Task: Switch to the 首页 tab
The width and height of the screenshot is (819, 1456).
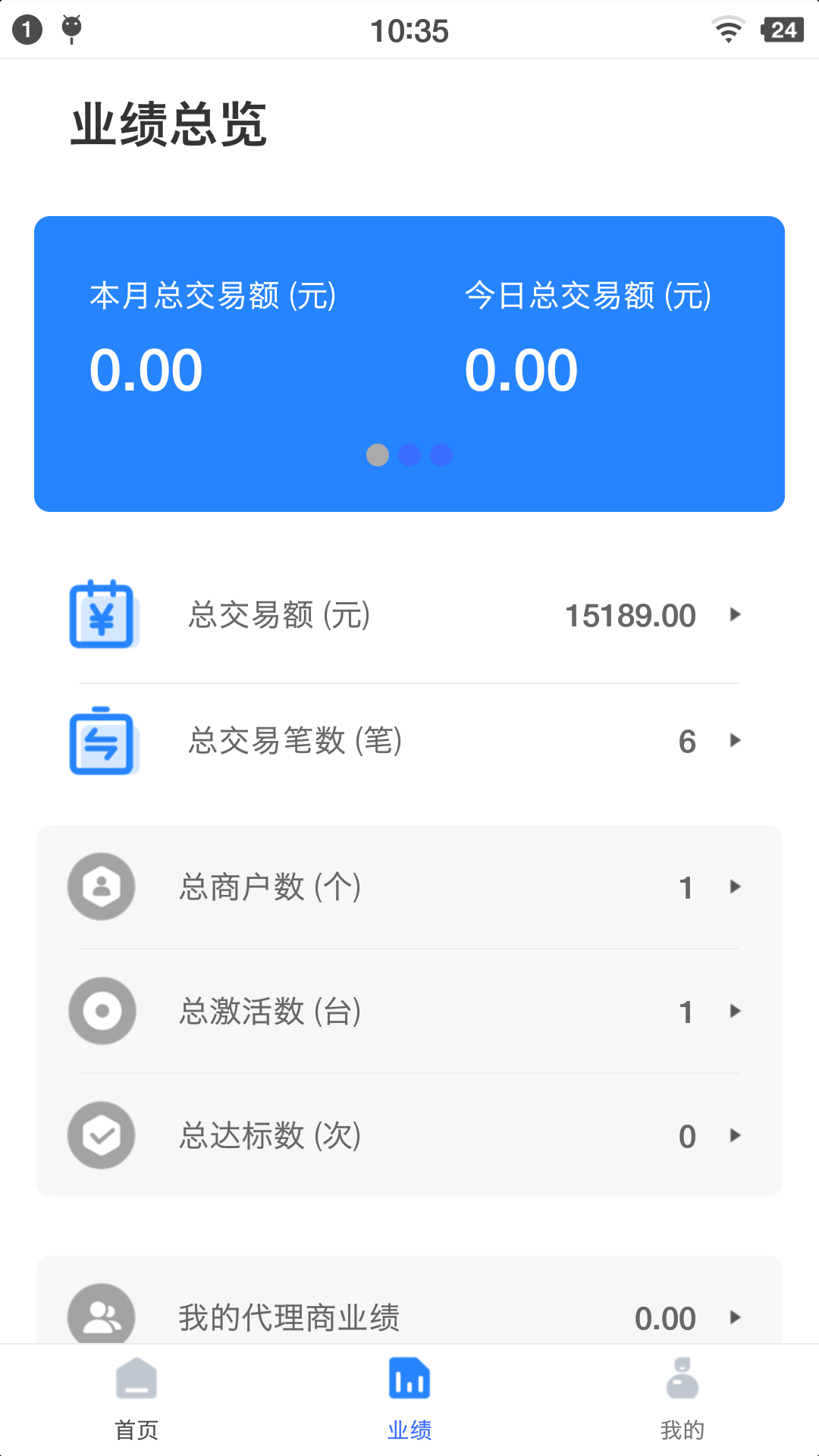Action: [136, 1400]
